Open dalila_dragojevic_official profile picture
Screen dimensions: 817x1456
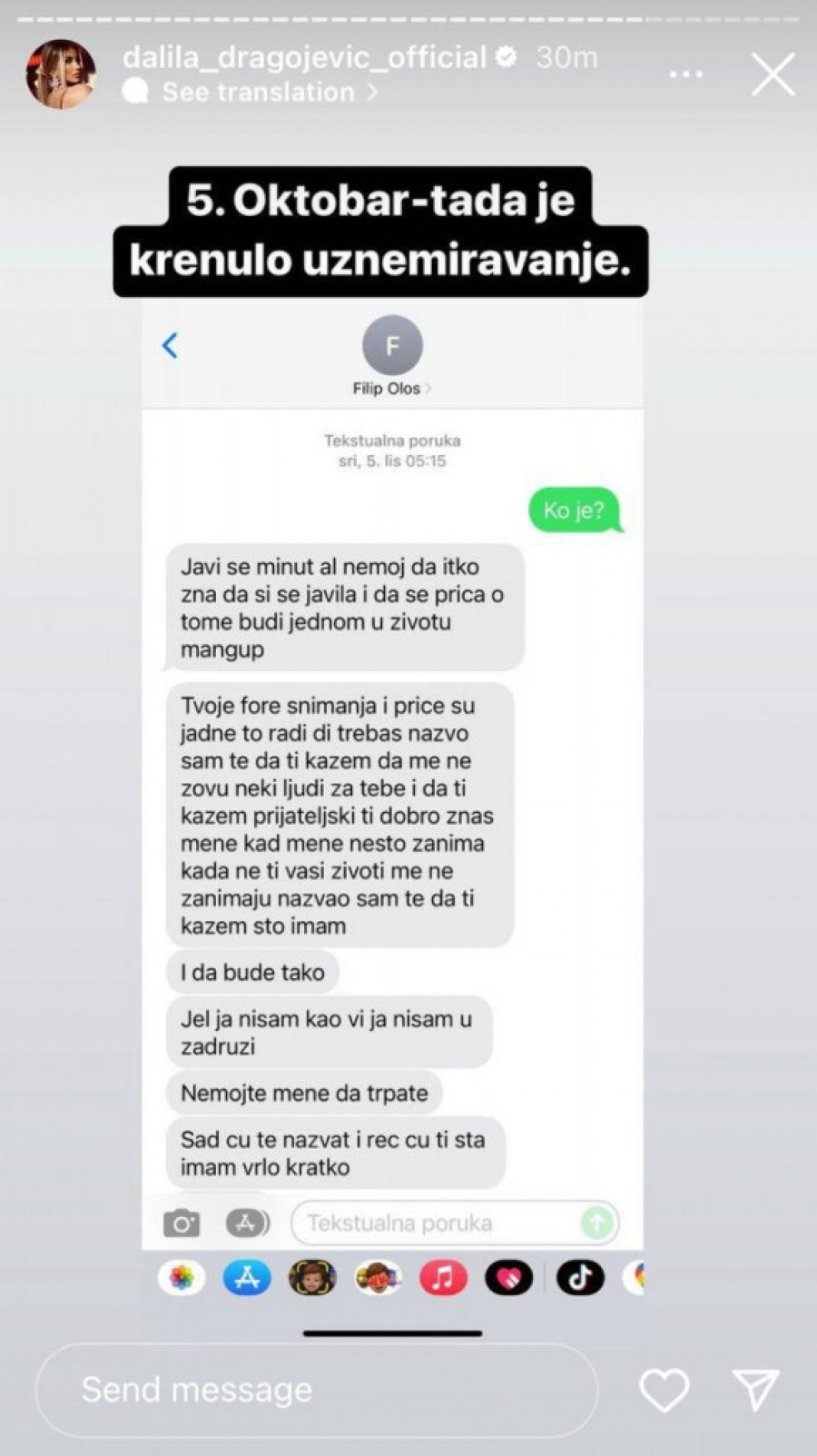[61, 74]
